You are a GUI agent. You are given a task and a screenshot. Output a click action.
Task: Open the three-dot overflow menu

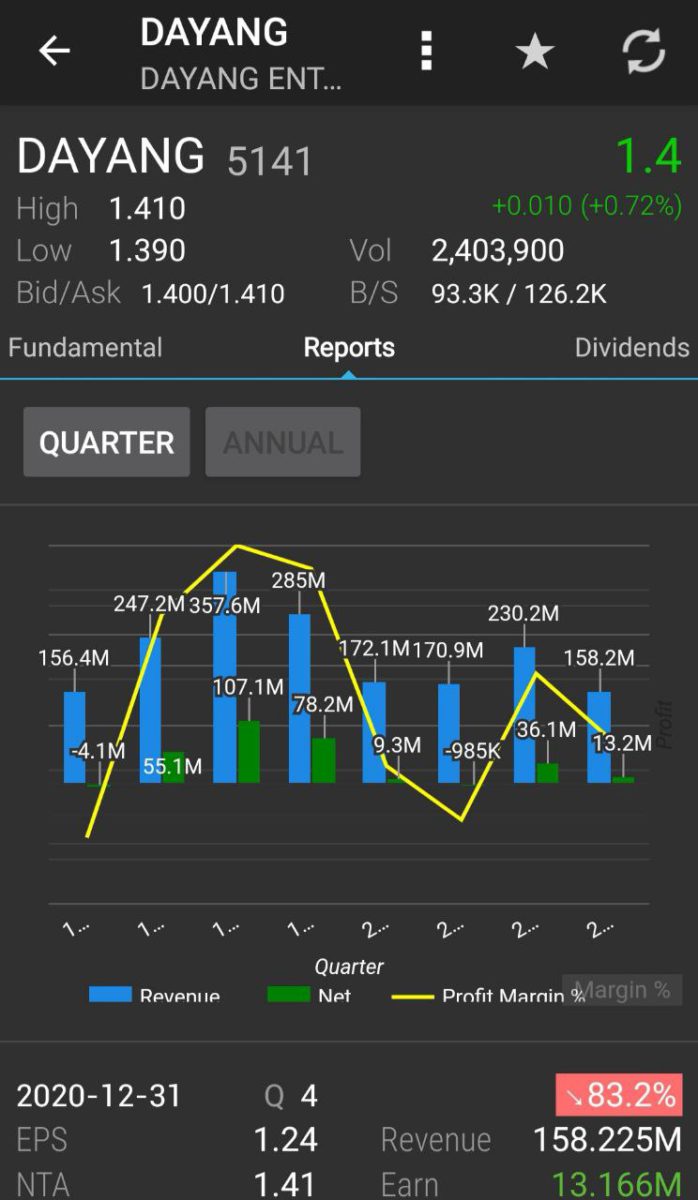[x=427, y=50]
